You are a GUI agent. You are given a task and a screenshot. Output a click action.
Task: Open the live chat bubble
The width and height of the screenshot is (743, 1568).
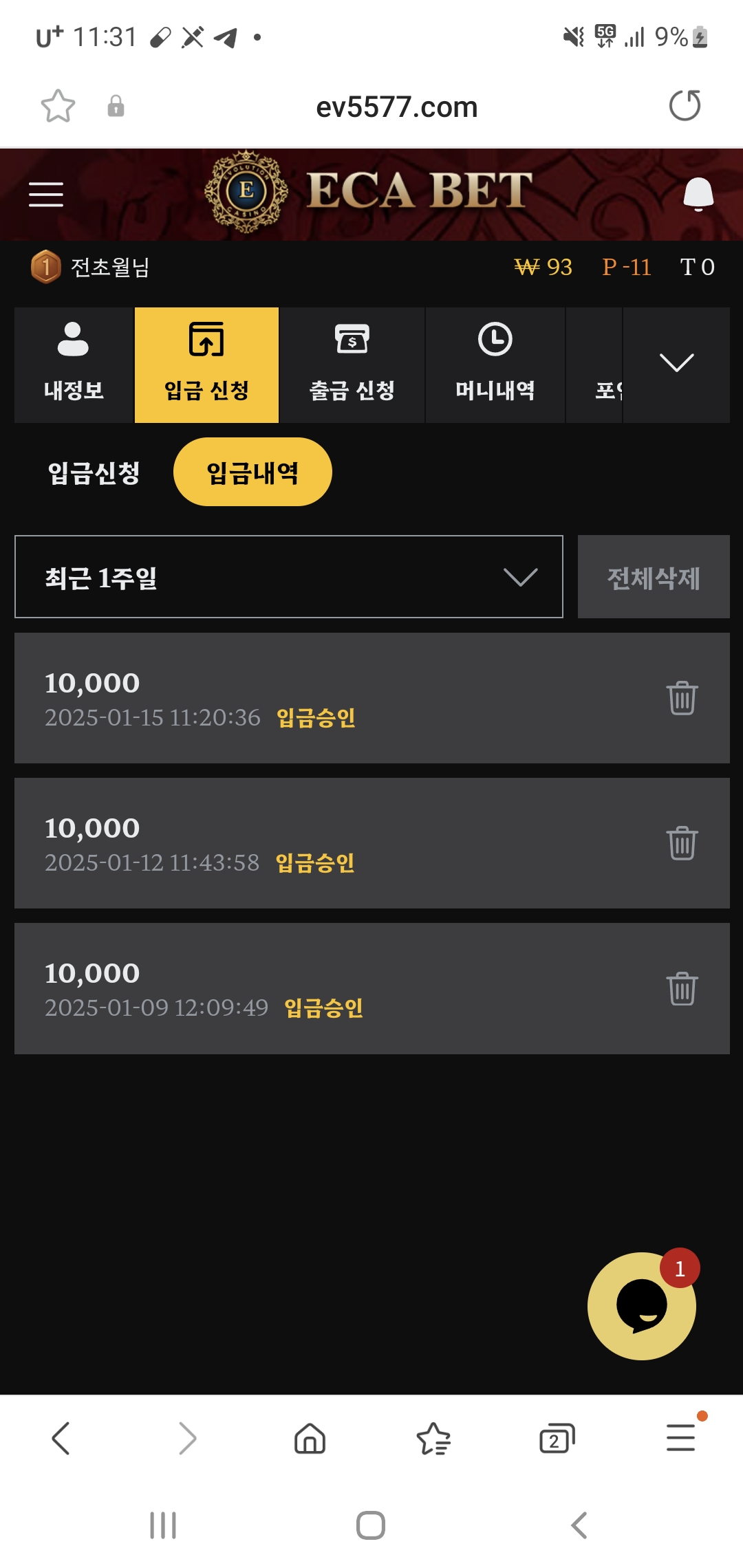(641, 1305)
